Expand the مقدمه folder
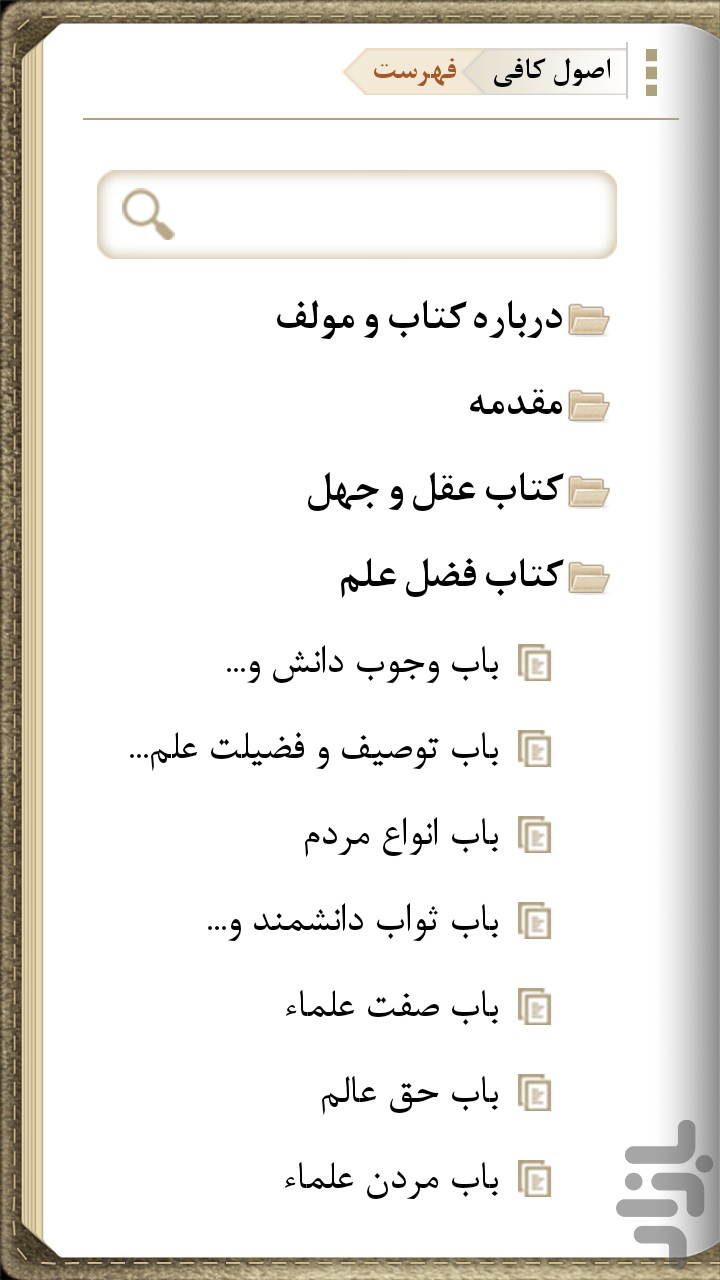This screenshot has width=720, height=1280. pyautogui.click(x=539, y=404)
